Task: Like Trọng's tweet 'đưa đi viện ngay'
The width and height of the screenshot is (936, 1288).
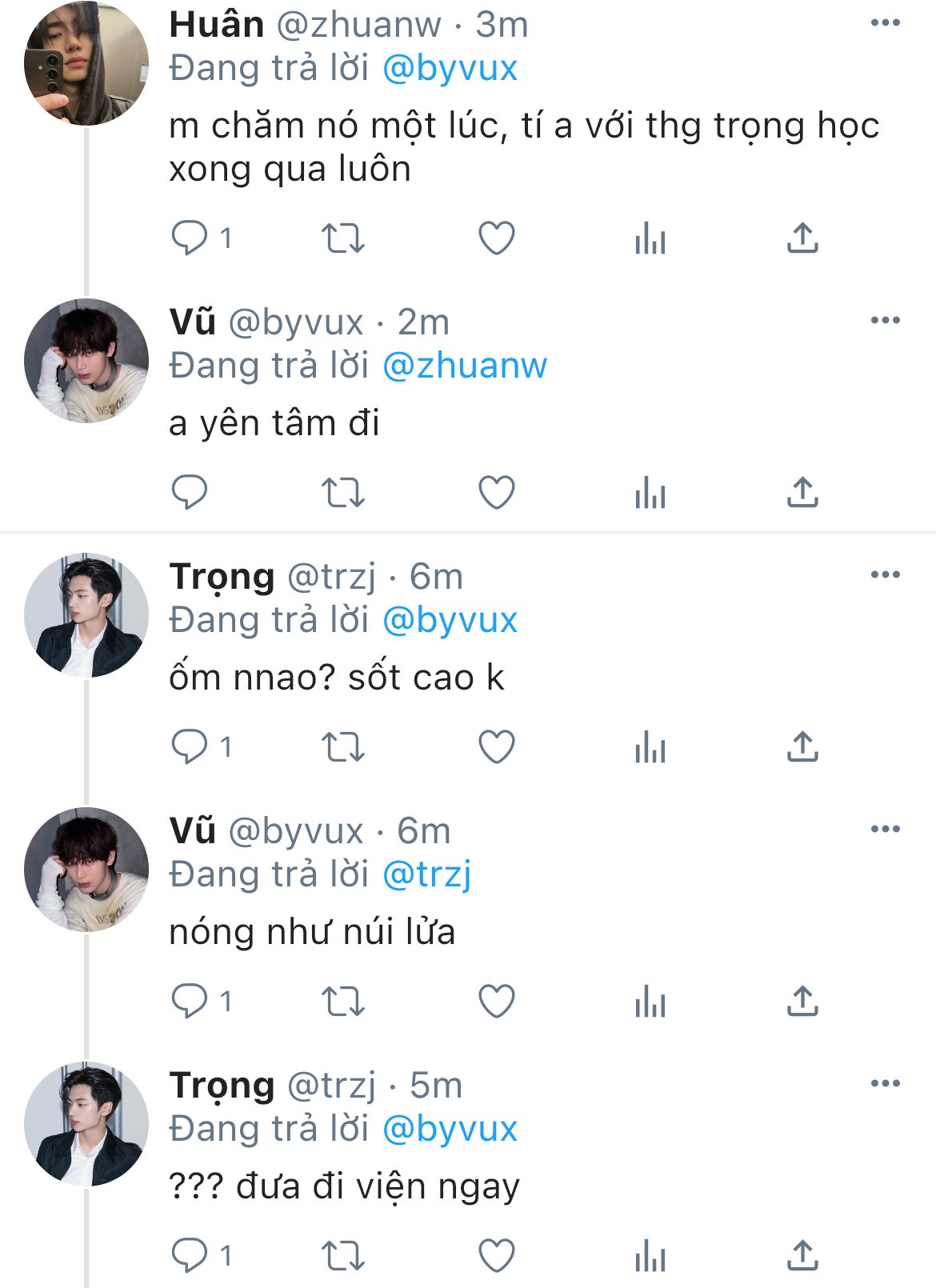Action: coord(496,1256)
